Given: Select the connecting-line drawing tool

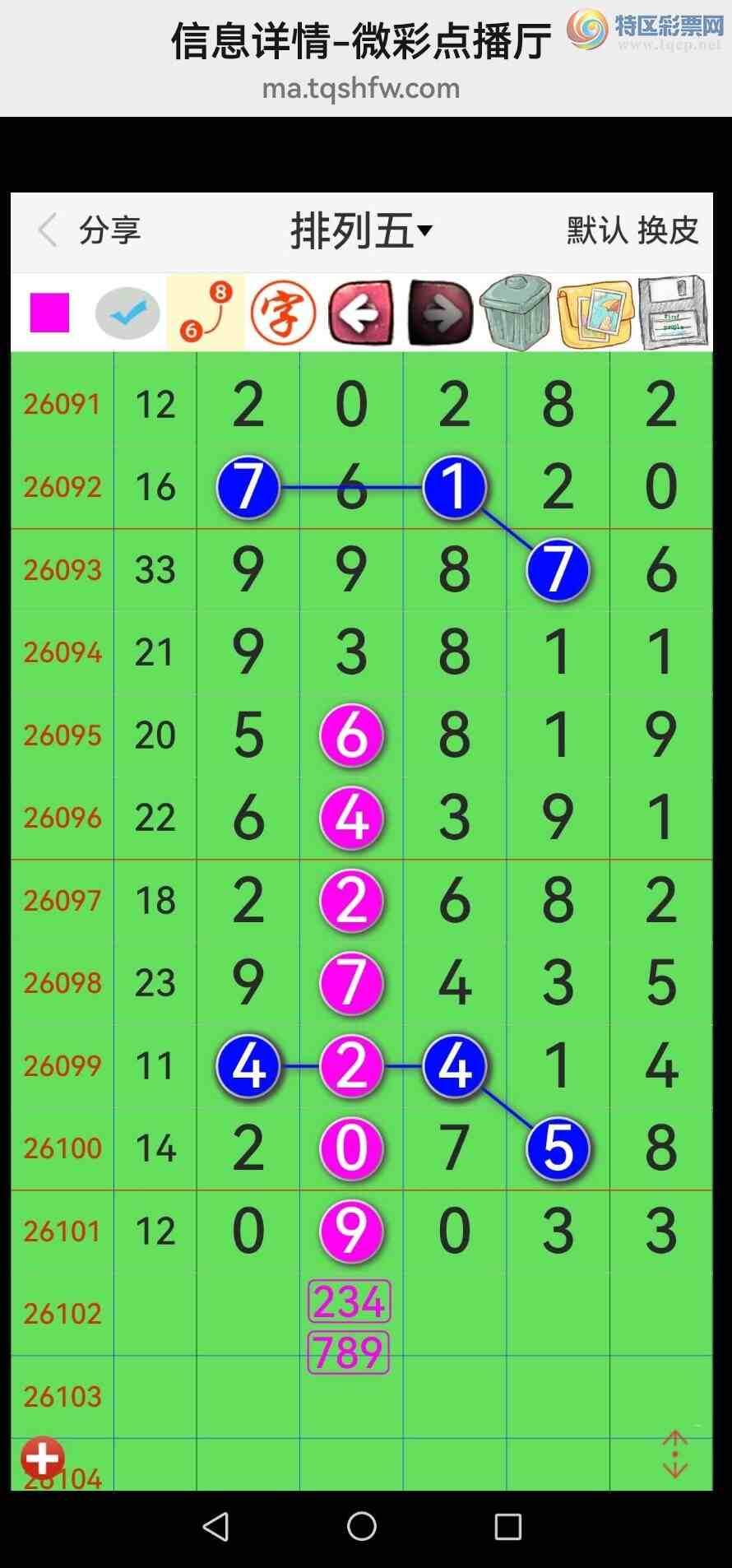Looking at the screenshot, I should pyautogui.click(x=206, y=313).
